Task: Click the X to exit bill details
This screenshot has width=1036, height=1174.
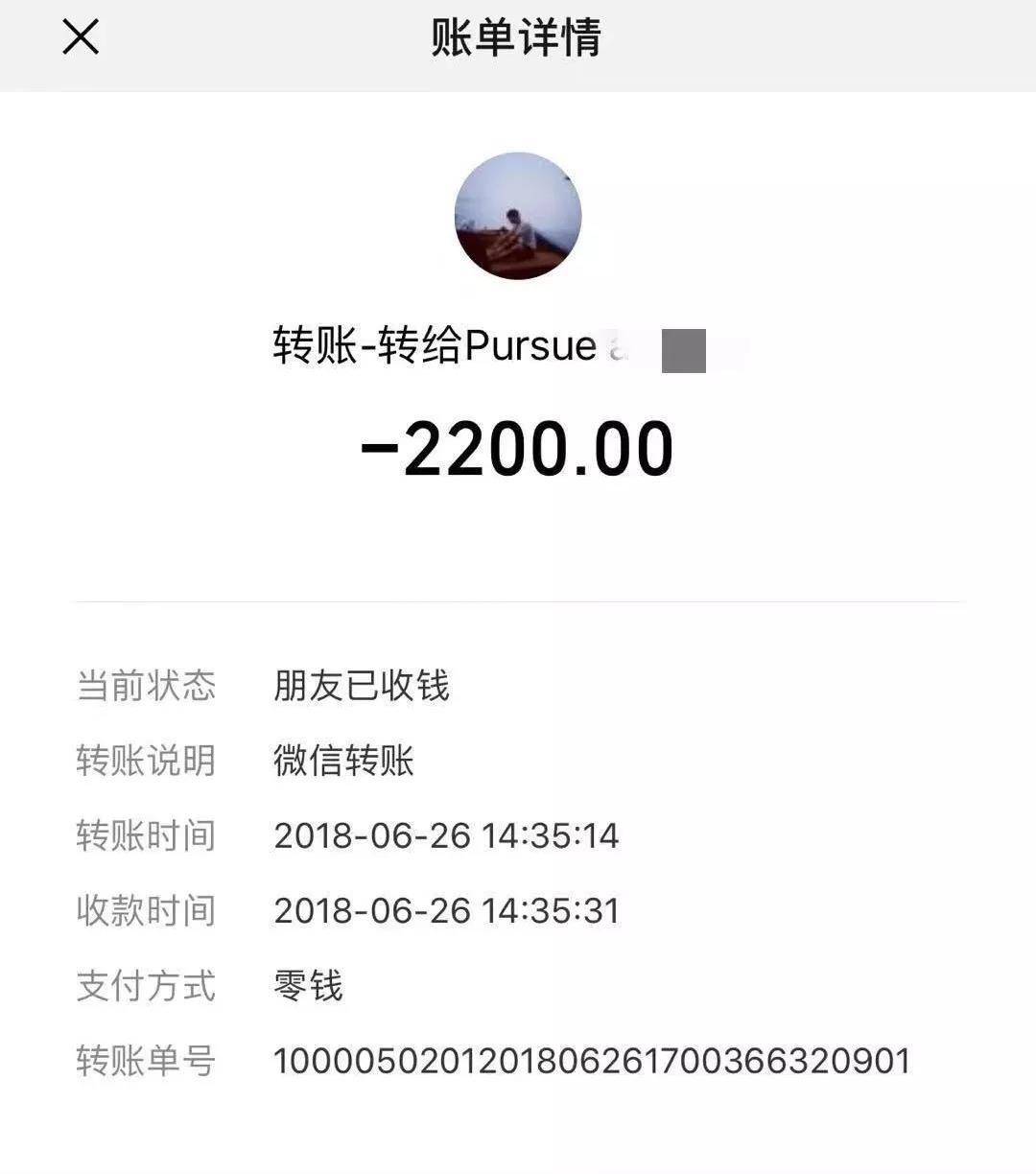Action: pos(81,37)
